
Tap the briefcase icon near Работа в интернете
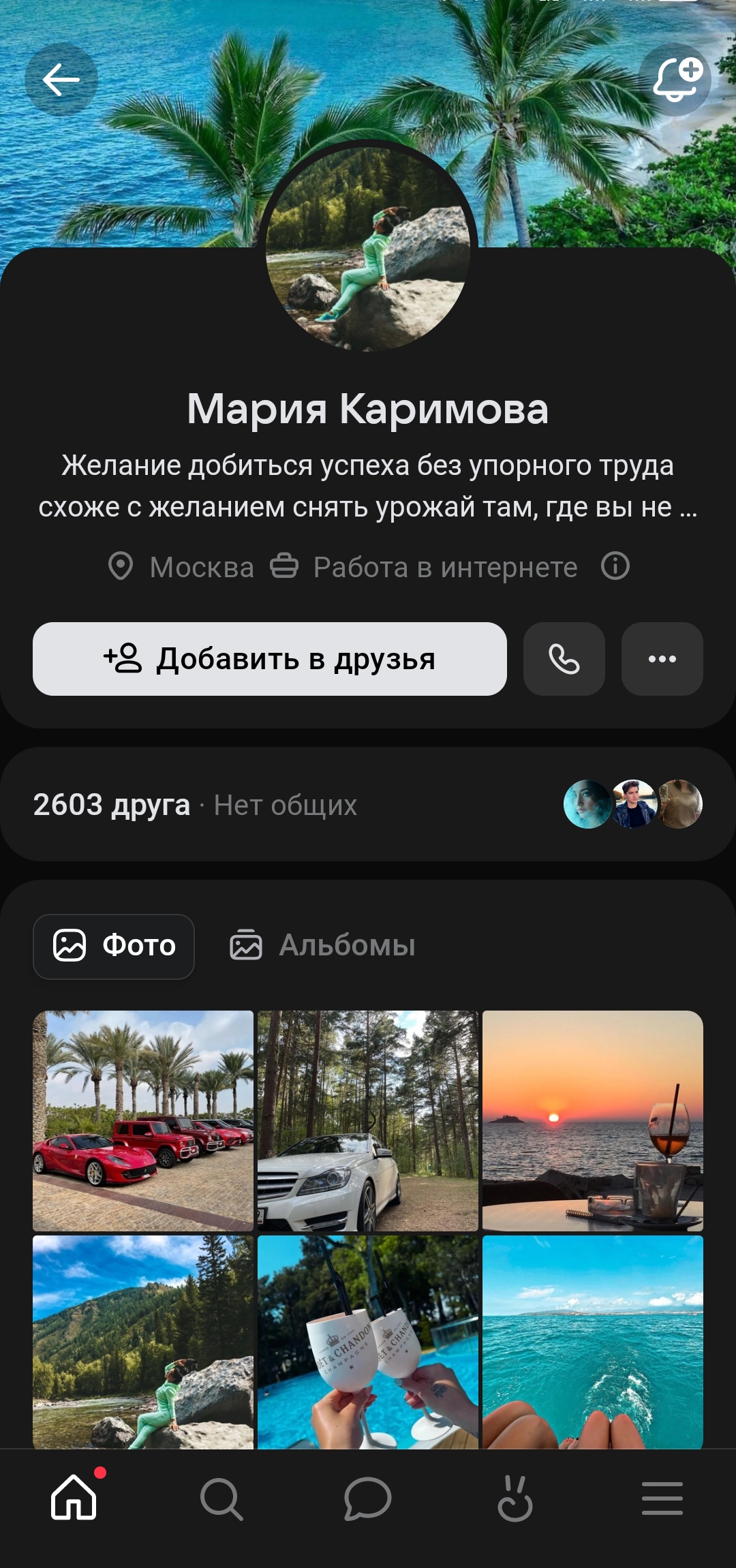tap(289, 566)
